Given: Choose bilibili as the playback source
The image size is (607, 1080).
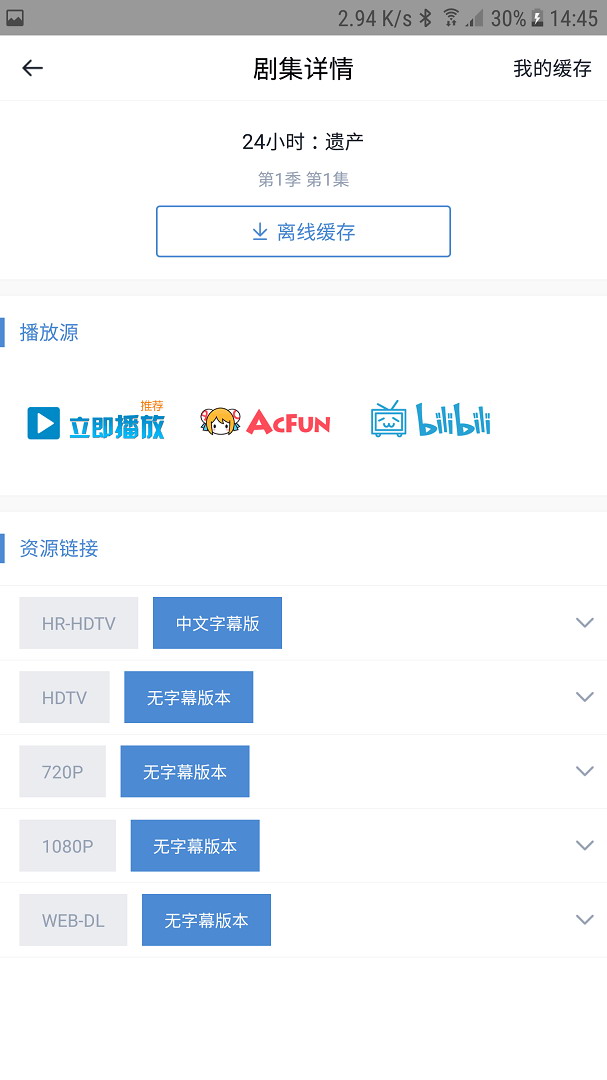Looking at the screenshot, I should pos(431,421).
